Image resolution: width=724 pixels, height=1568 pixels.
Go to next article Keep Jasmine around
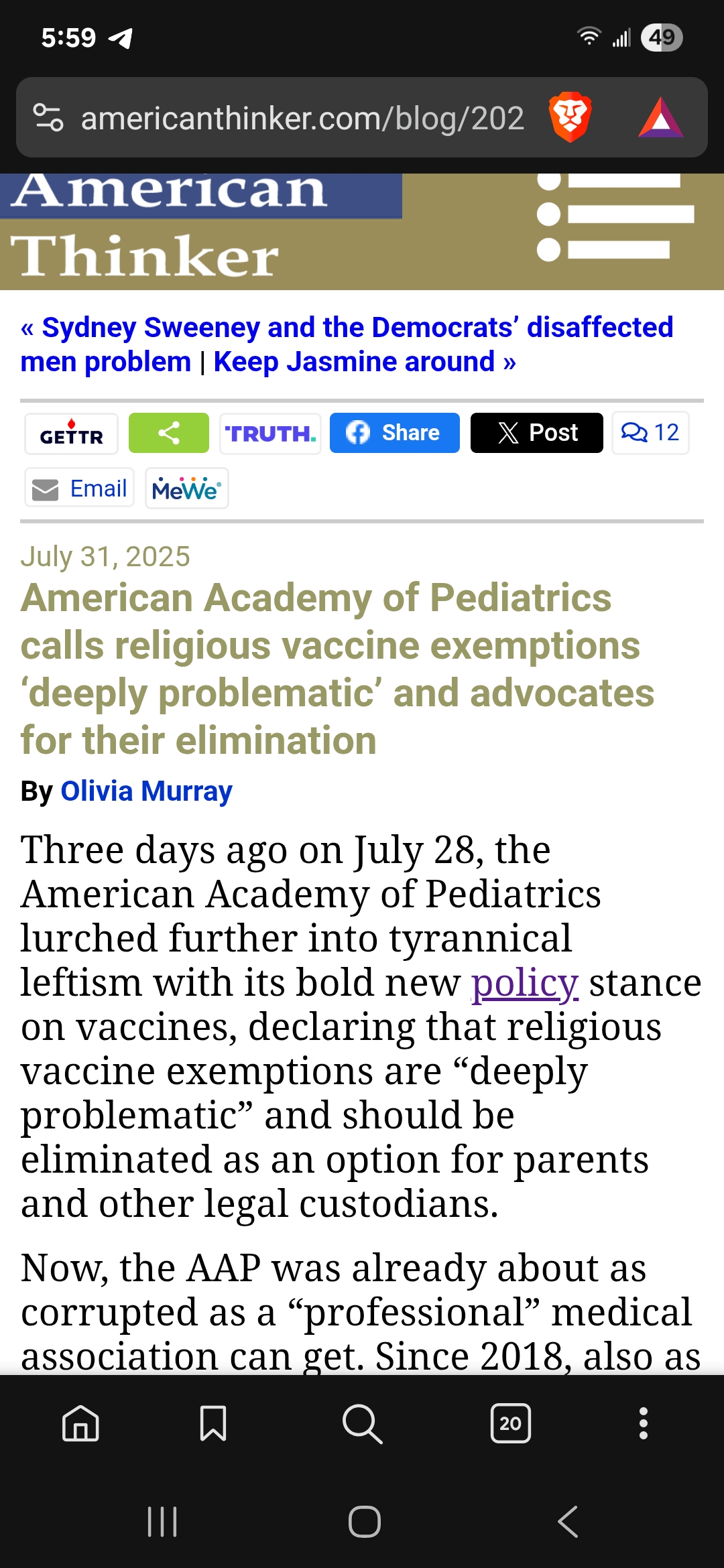point(365,362)
